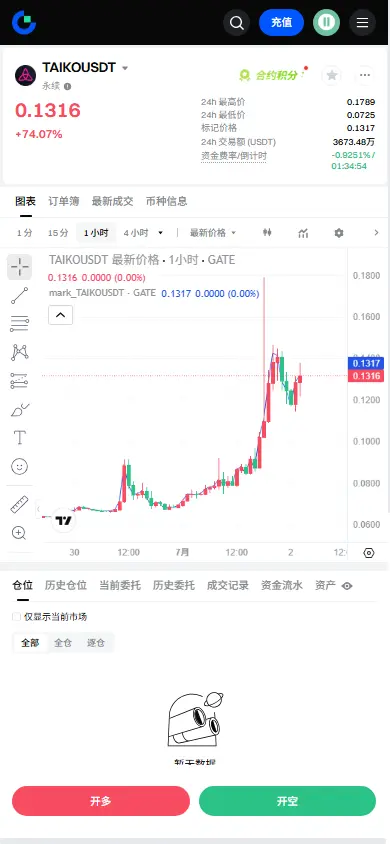Select the 15分 chart interval
The width and height of the screenshot is (390, 844).
click(x=58, y=233)
